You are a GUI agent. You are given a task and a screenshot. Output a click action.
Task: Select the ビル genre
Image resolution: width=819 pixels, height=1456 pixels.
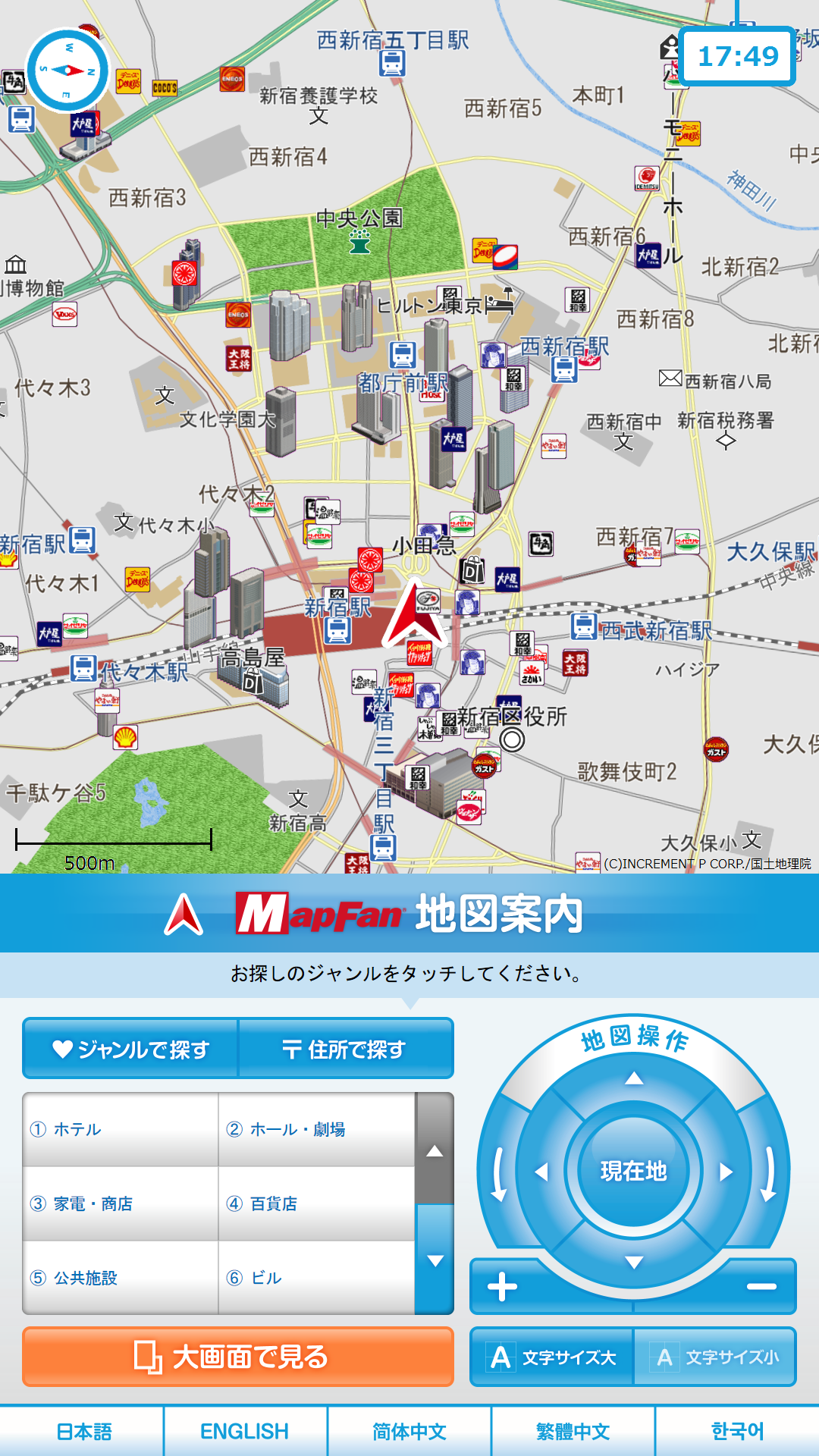coord(316,1278)
